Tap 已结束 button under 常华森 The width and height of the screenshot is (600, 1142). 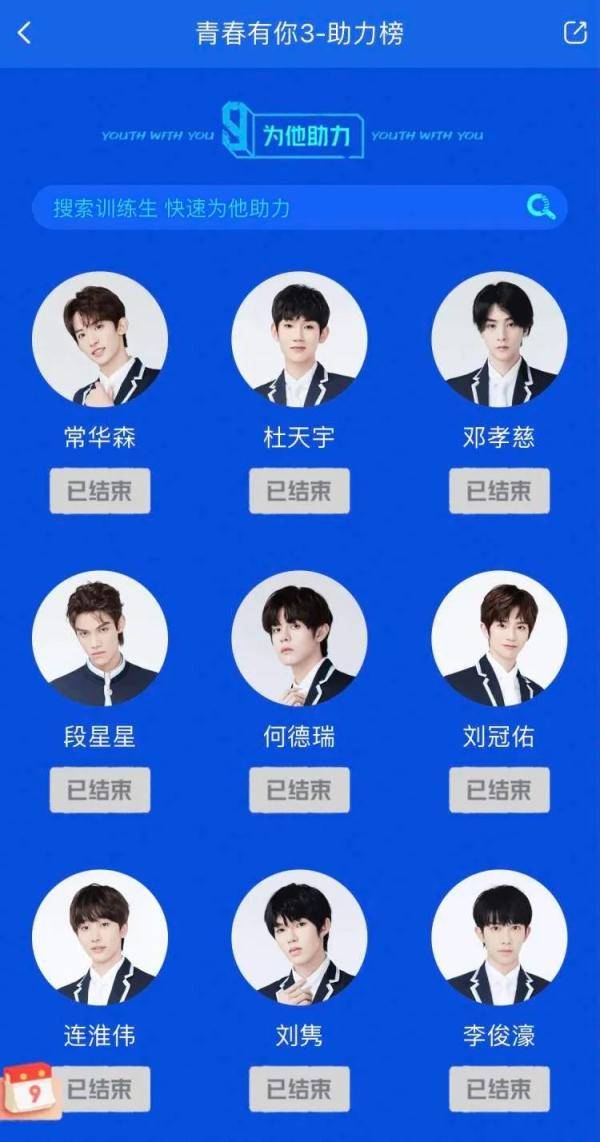pyautogui.click(x=100, y=491)
